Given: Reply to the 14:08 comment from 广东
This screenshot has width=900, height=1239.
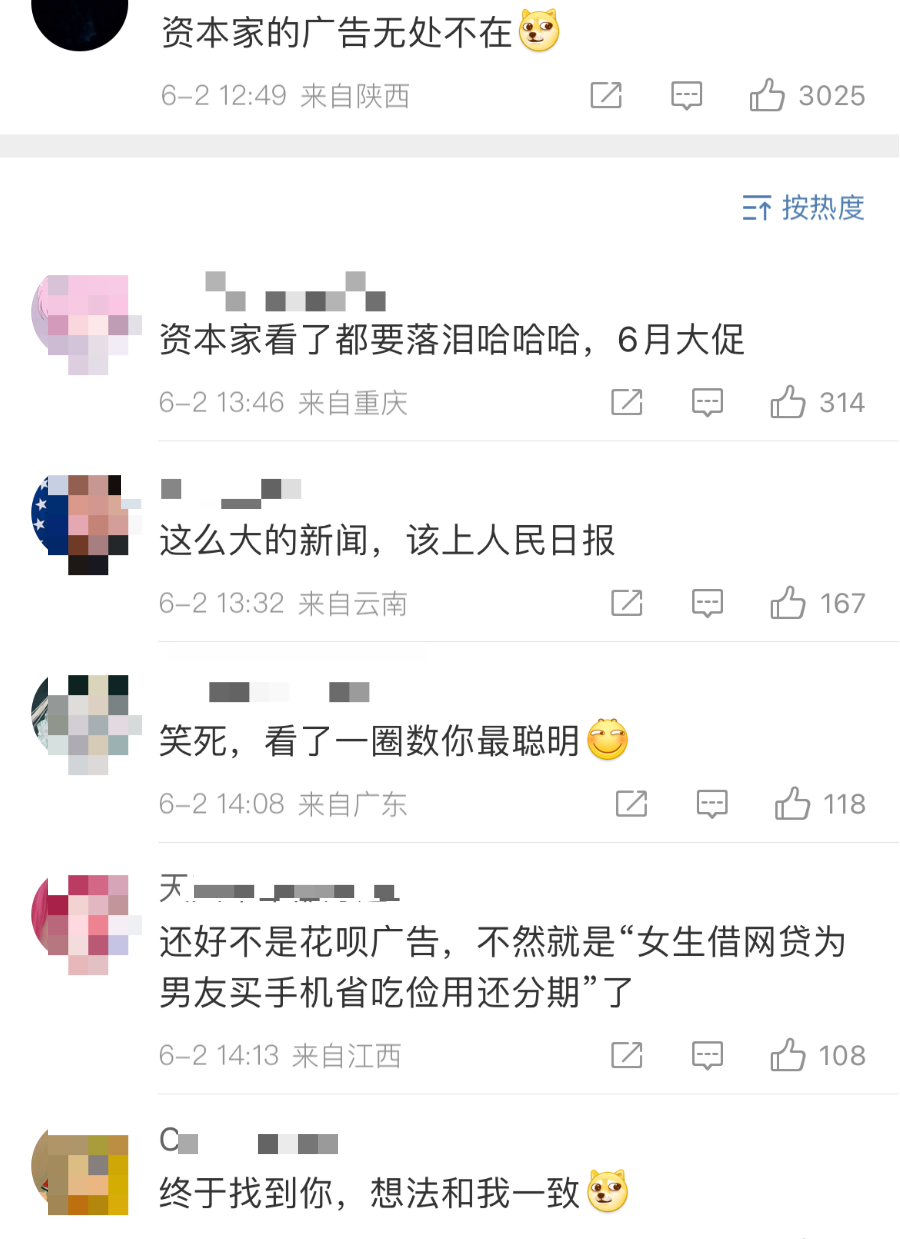Looking at the screenshot, I should pyautogui.click(x=712, y=804).
